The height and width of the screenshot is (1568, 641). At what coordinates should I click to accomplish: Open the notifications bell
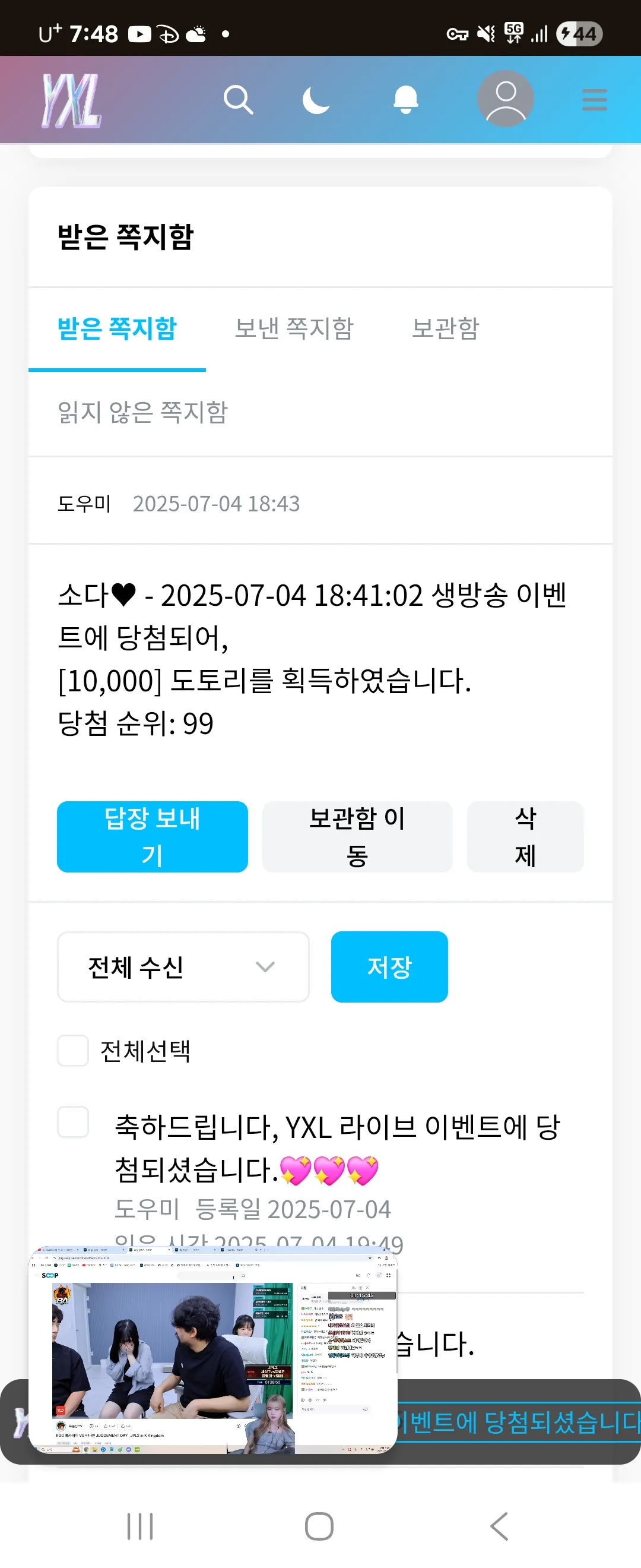tap(405, 99)
